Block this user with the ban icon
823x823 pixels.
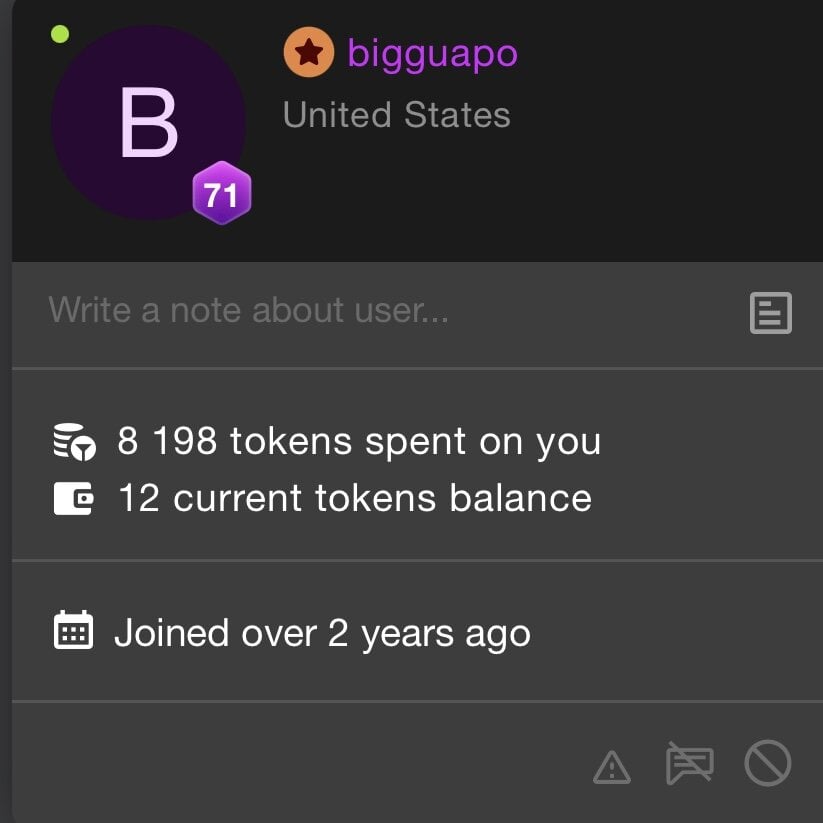[768, 764]
